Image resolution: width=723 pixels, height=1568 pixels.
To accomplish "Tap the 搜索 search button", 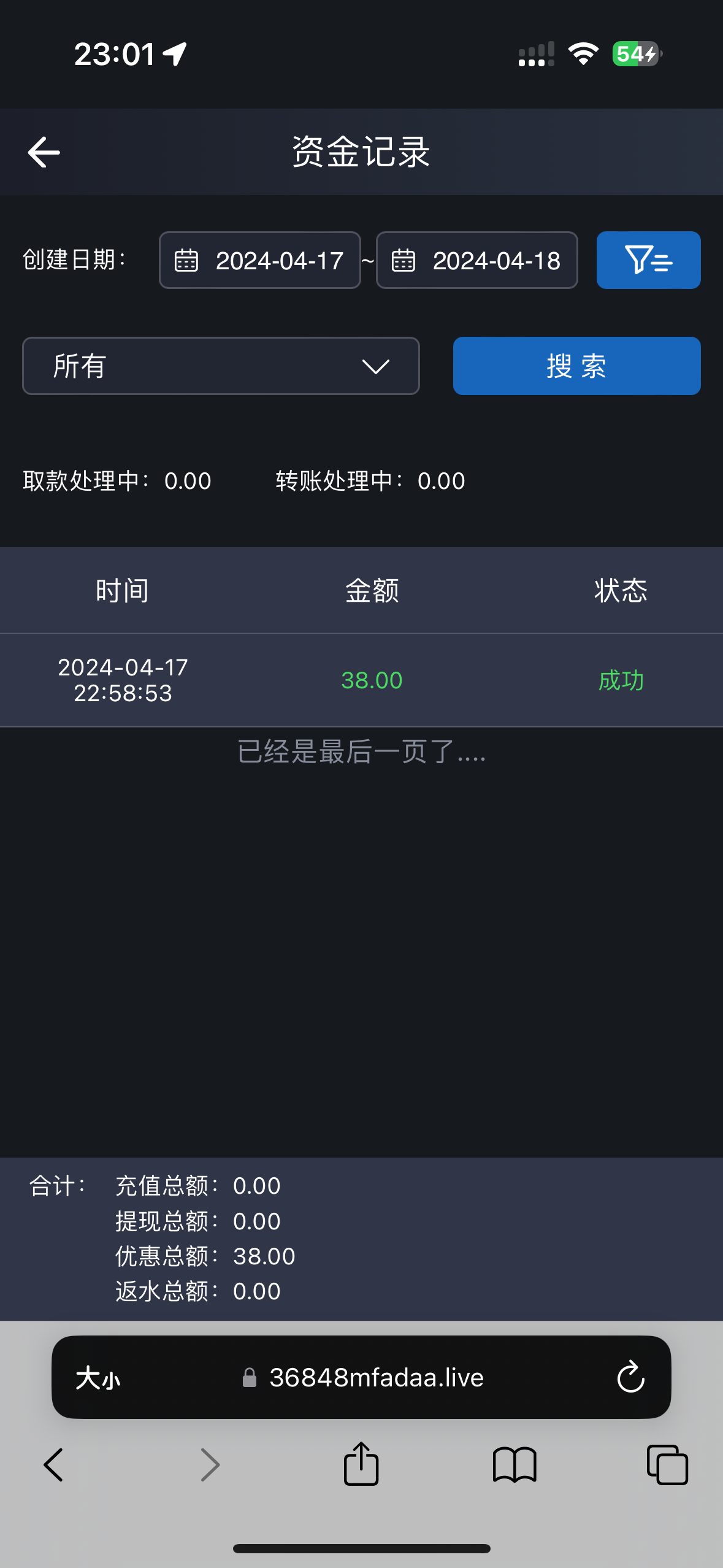I will coord(576,366).
